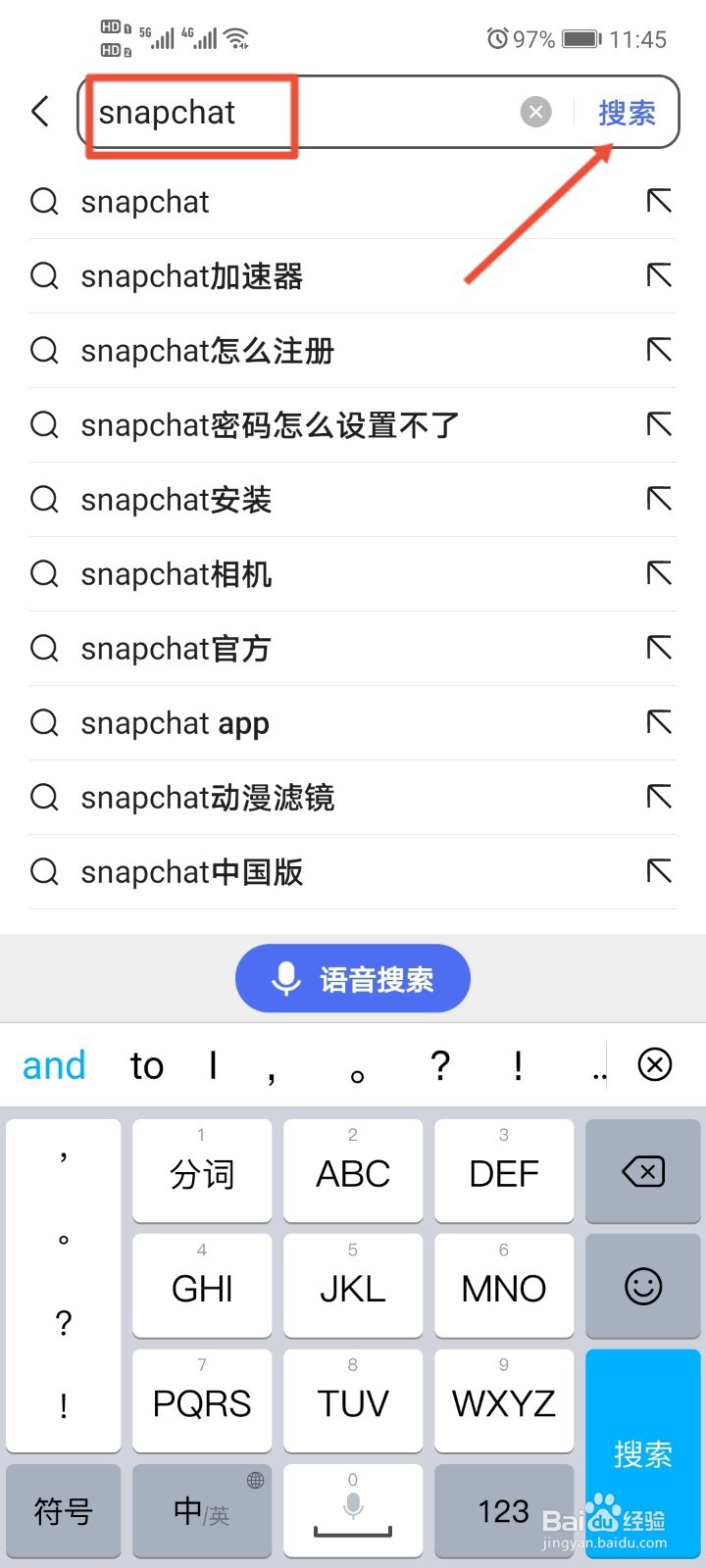Switch input language with the 中/英 key
The width and height of the screenshot is (706, 1568).
point(201,1511)
